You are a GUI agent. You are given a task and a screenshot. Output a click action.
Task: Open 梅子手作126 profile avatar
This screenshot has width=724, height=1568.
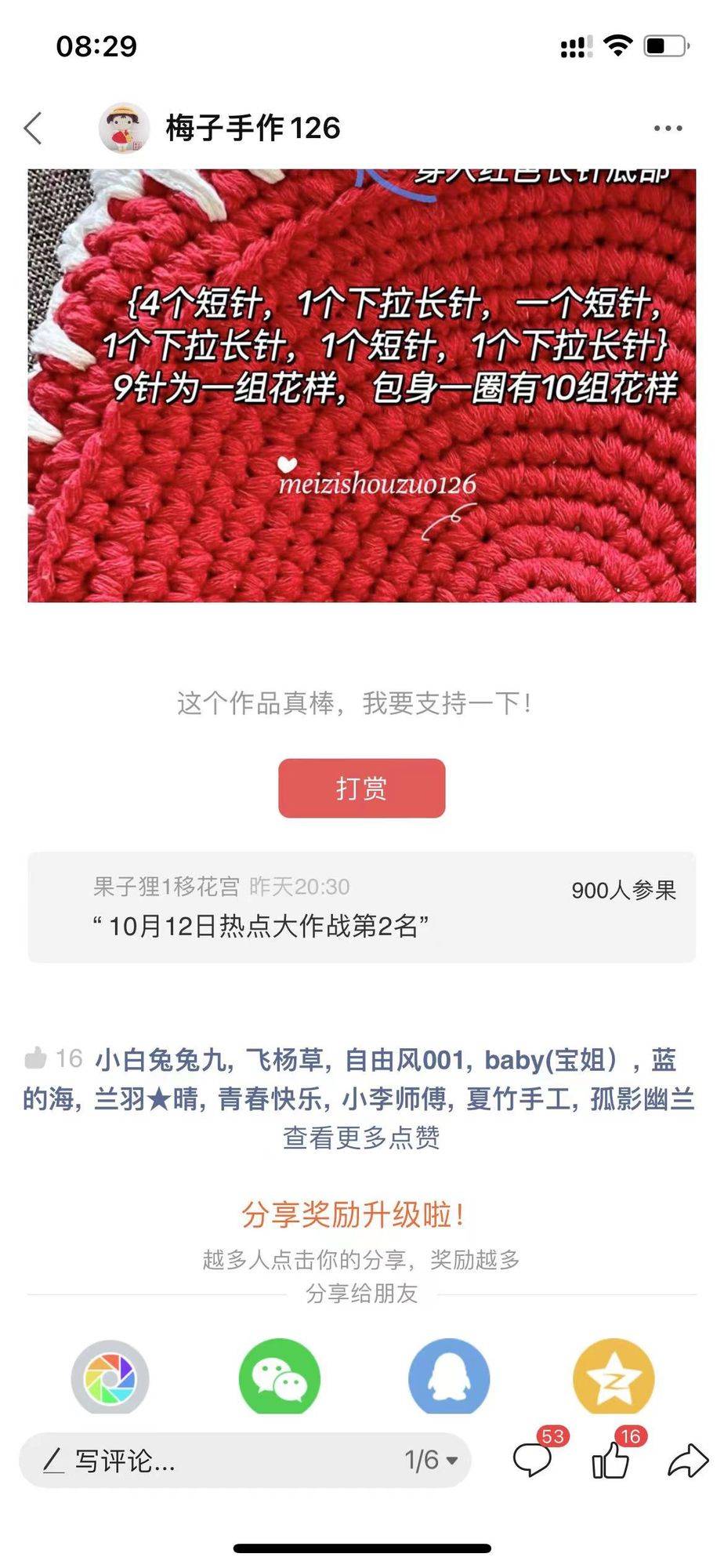pos(124,128)
